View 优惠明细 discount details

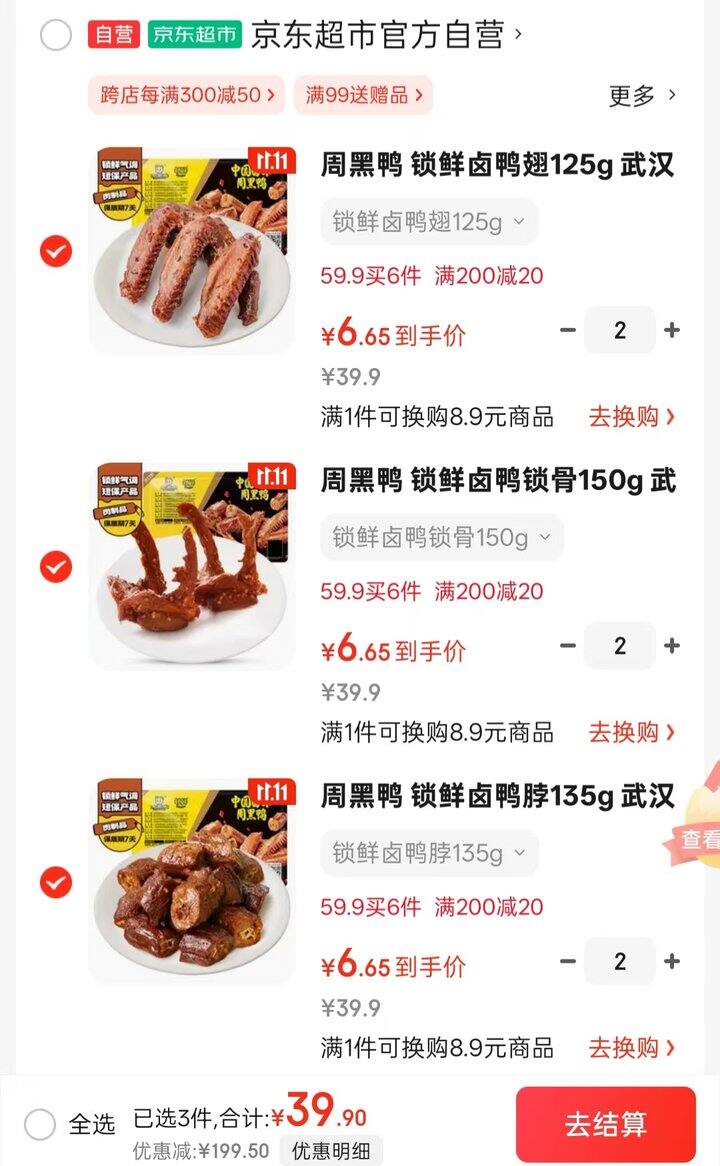click(330, 1151)
